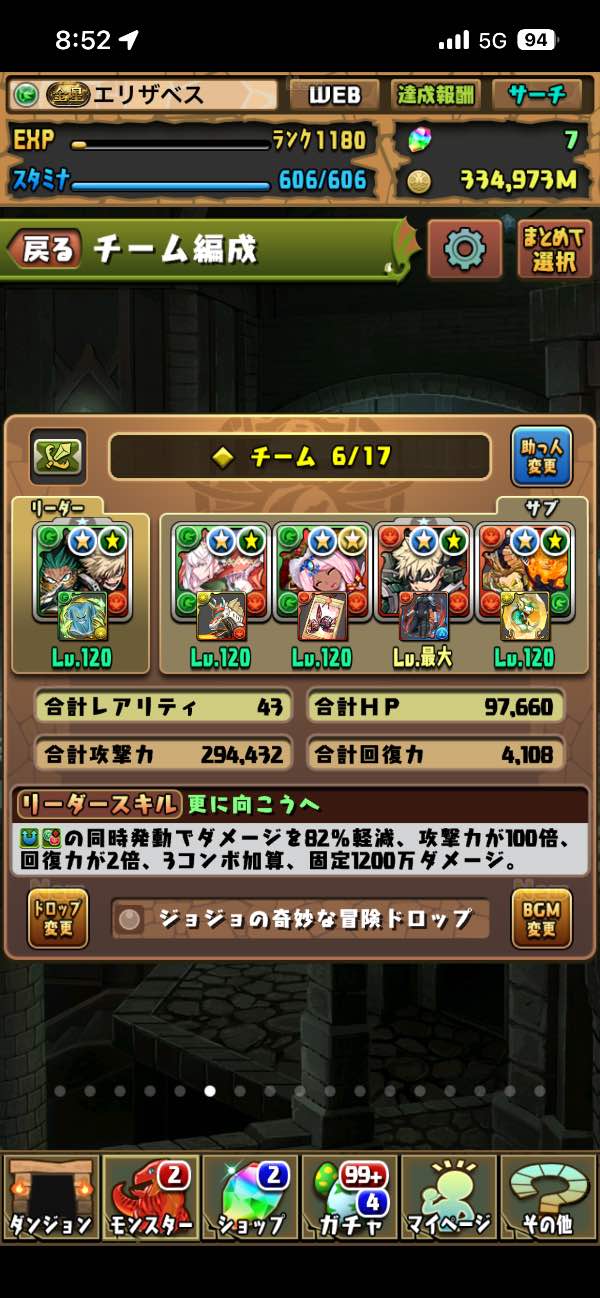Viewport: 600px width, 1298px height.
Task: Tap the 戻る back button
Action: (45, 249)
